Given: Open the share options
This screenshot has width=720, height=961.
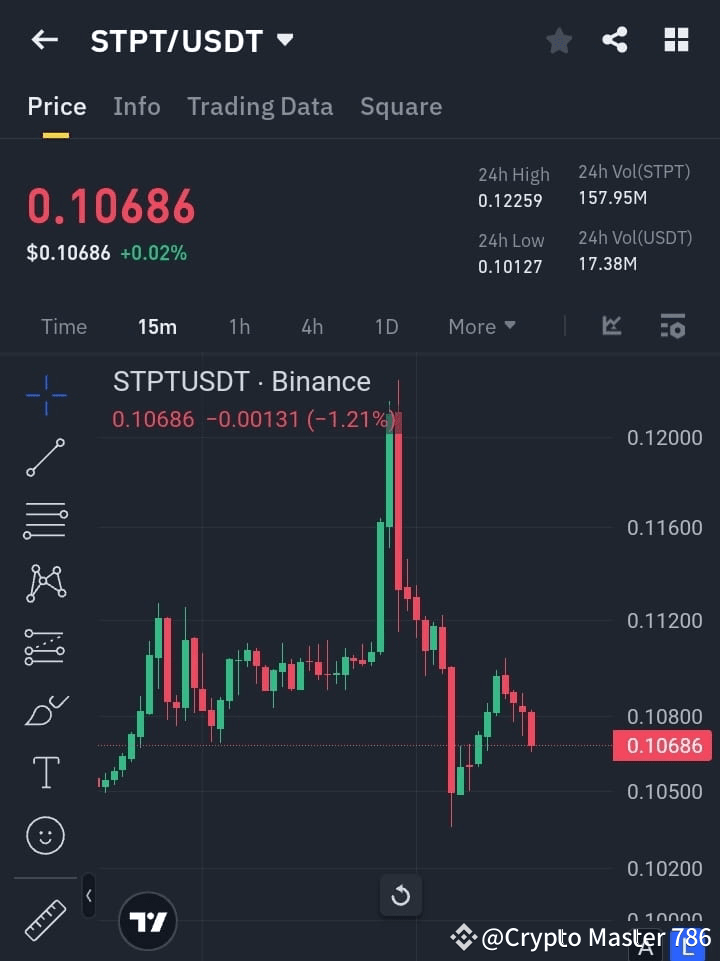Looking at the screenshot, I should point(616,40).
